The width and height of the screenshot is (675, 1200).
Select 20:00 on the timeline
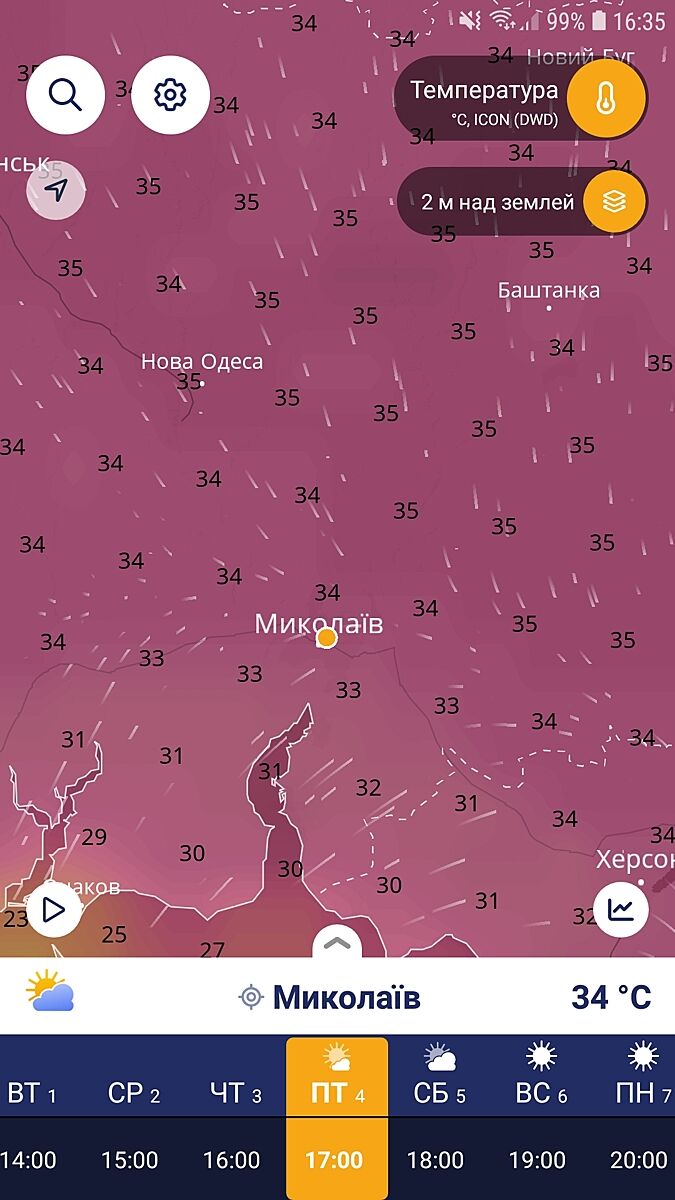pos(638,1160)
